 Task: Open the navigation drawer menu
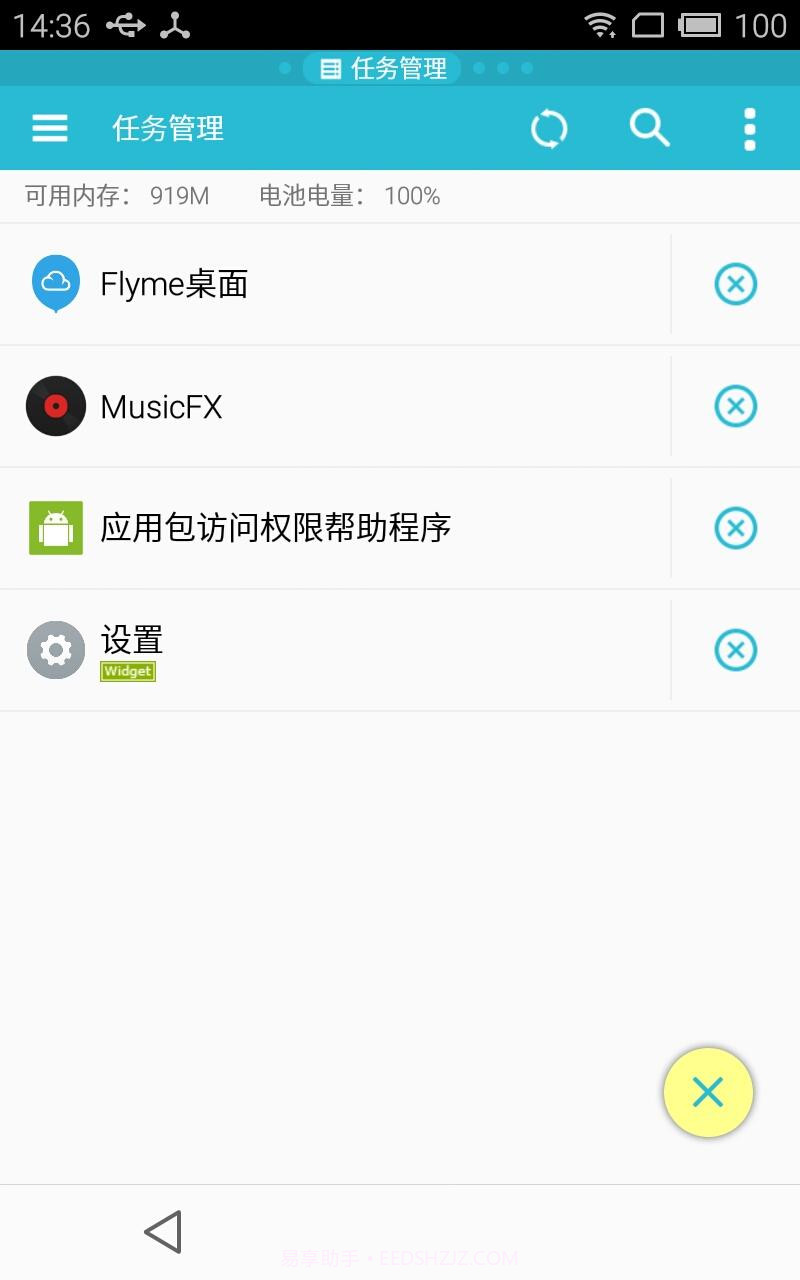point(49,128)
